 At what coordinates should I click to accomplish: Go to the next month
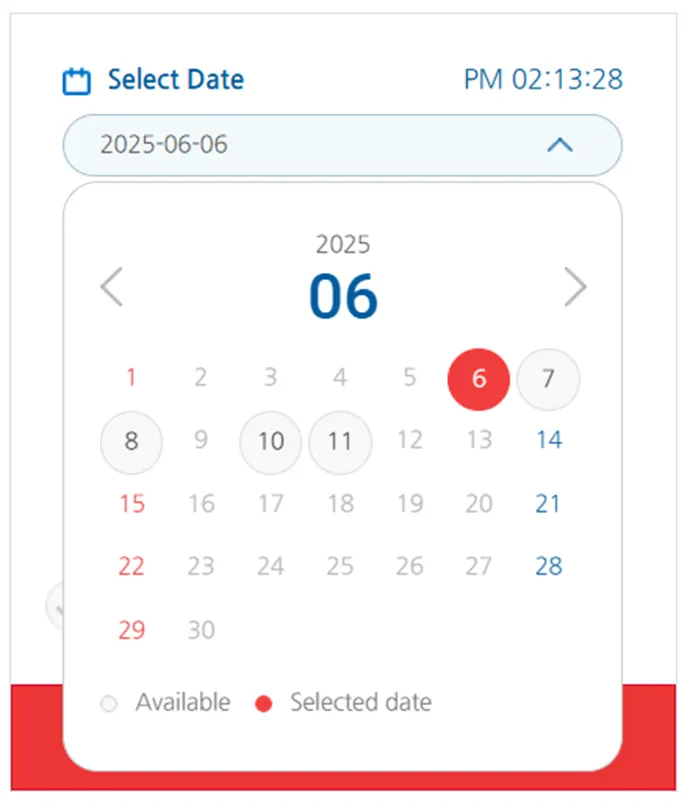coord(575,288)
